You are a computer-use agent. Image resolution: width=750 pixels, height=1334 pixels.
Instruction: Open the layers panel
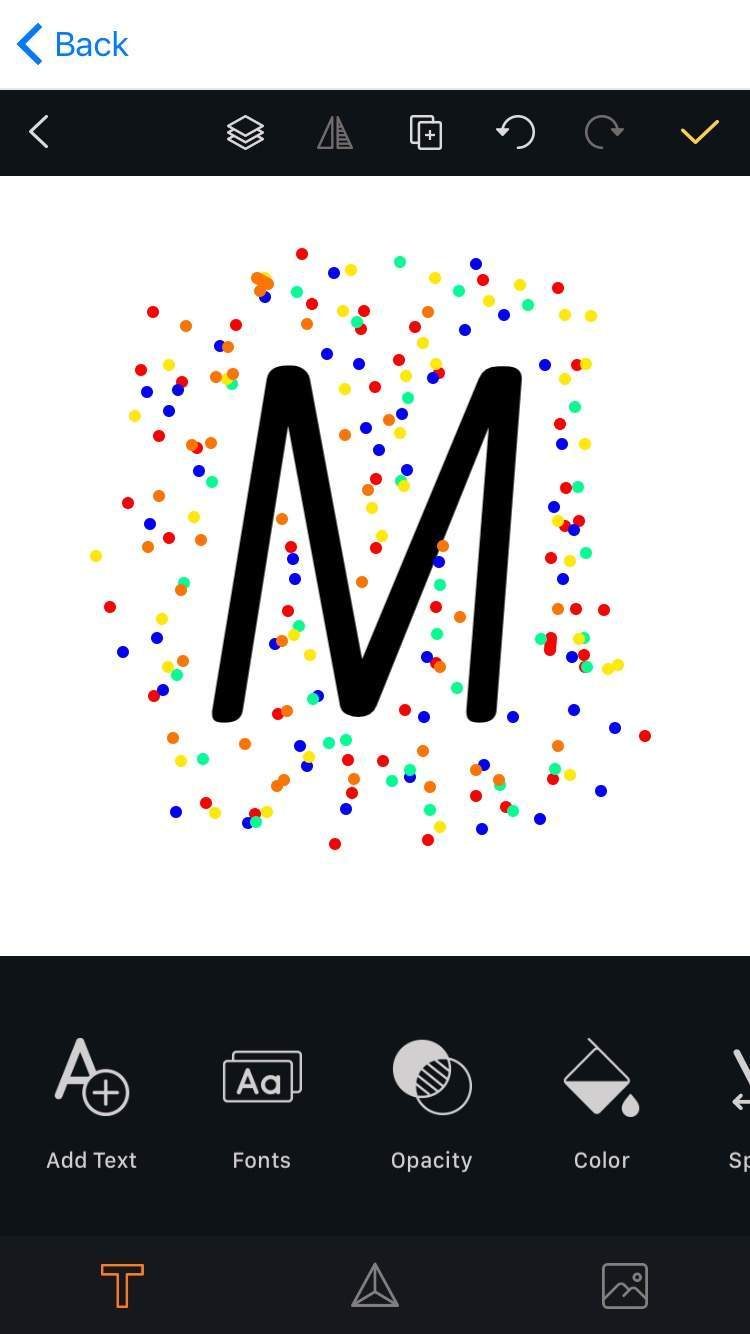[x=245, y=132]
